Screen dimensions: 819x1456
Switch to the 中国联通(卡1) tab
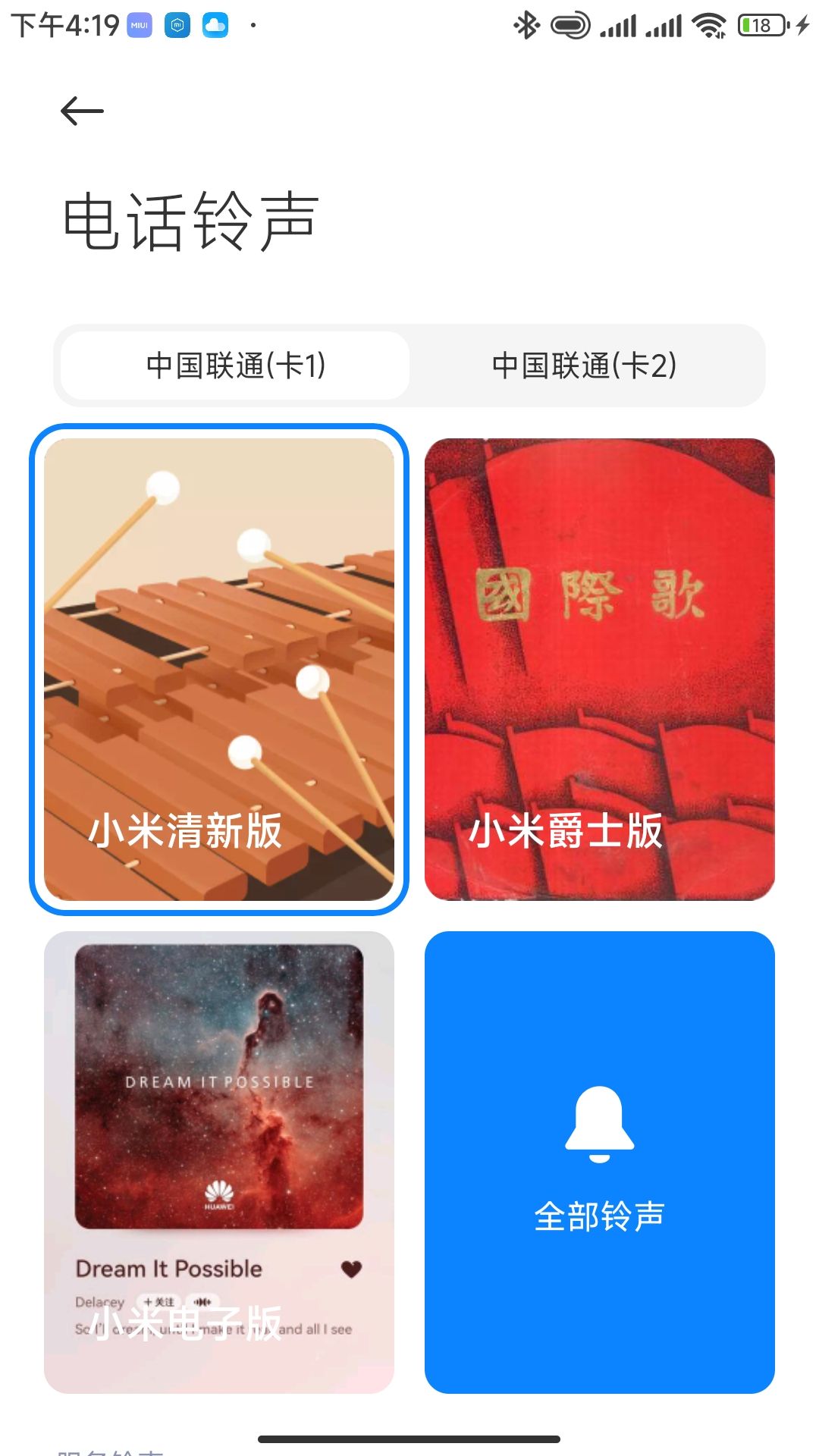pyautogui.click(x=235, y=366)
